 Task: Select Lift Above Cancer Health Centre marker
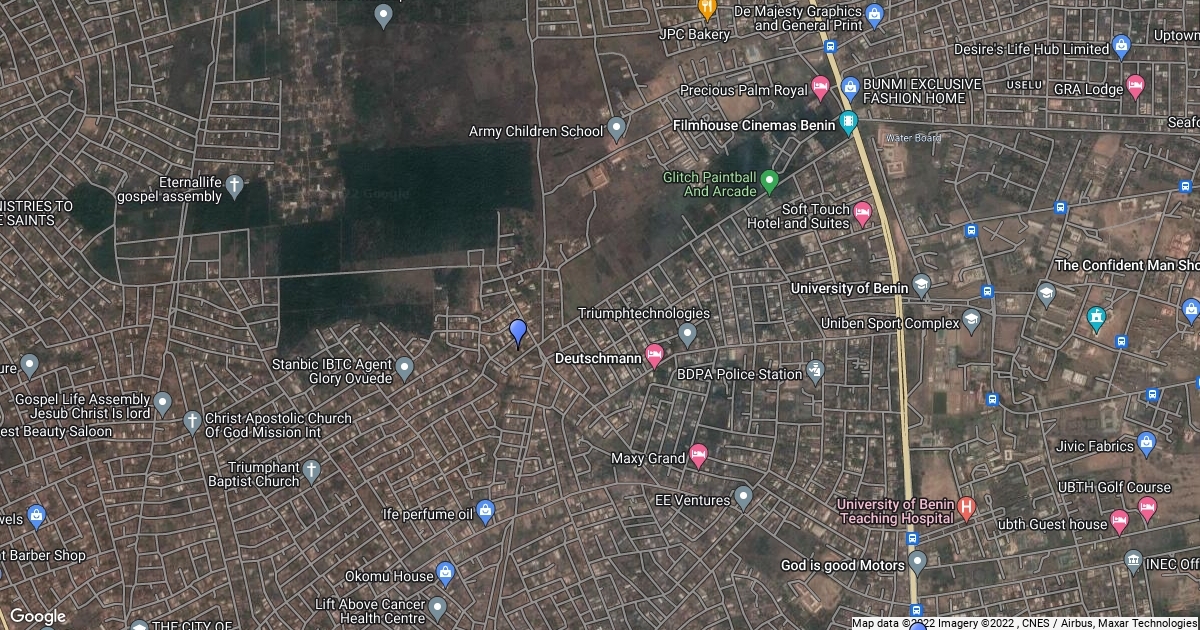pyautogui.click(x=438, y=607)
